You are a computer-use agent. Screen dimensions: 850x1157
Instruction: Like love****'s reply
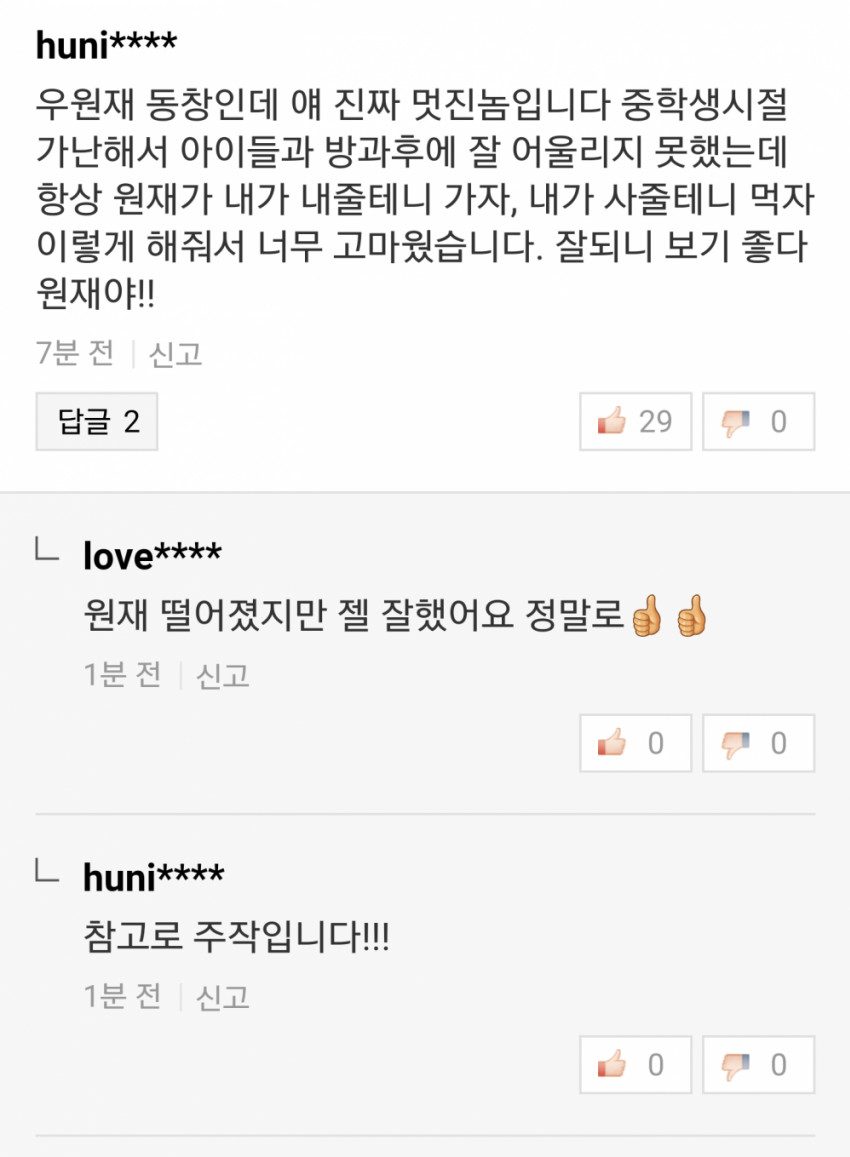635,743
